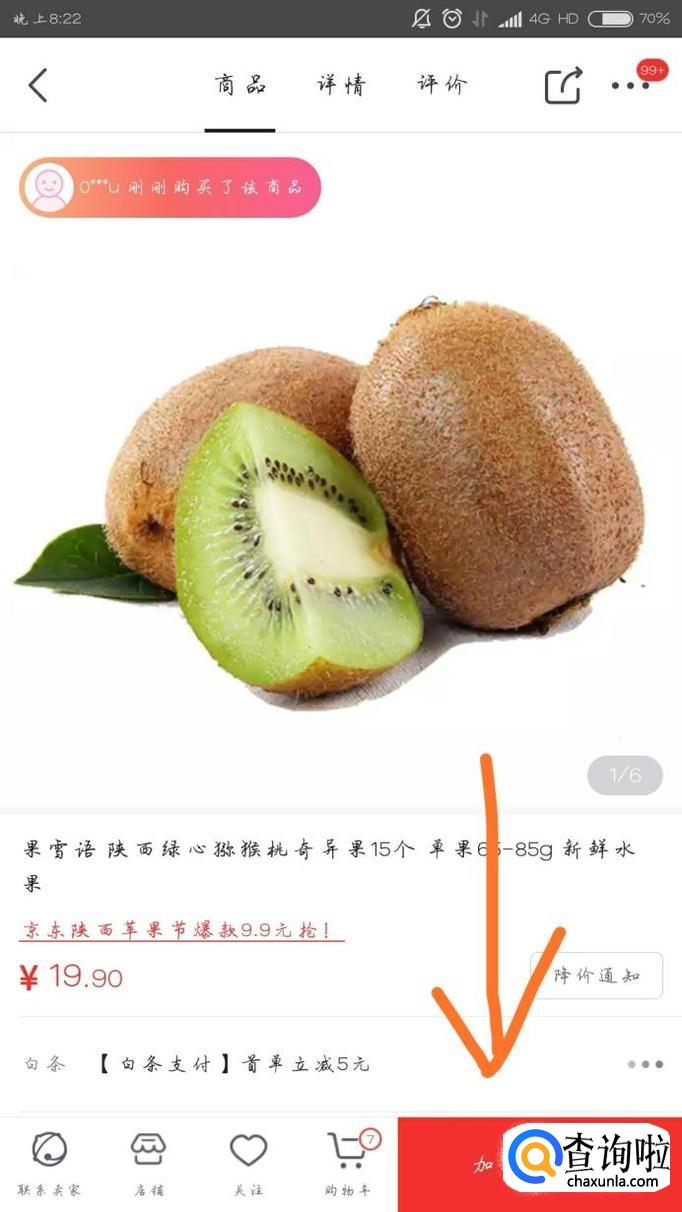The width and height of the screenshot is (682, 1212).
Task: Open the 购物车 shopping cart
Action: (348, 1163)
